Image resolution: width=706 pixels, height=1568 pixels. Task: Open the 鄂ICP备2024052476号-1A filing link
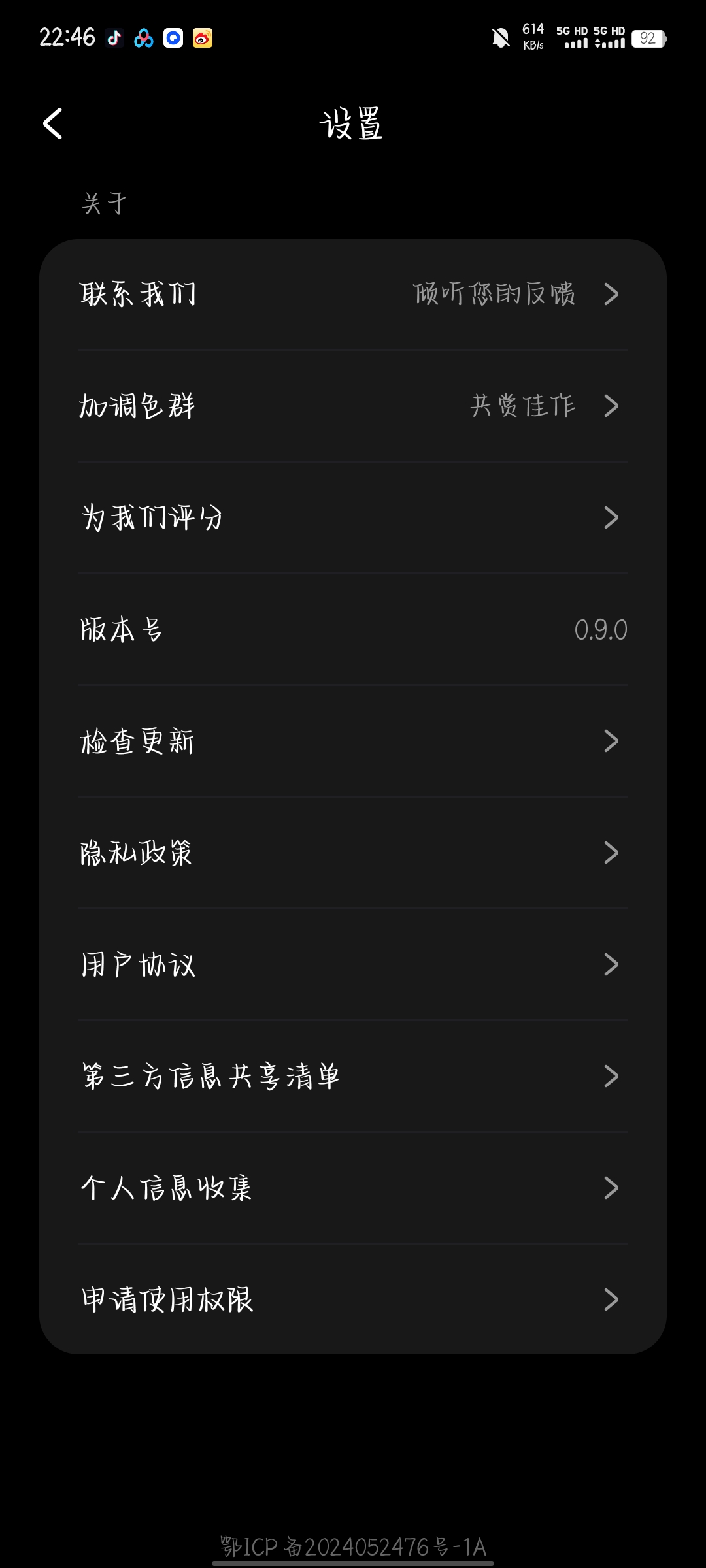click(x=353, y=1546)
